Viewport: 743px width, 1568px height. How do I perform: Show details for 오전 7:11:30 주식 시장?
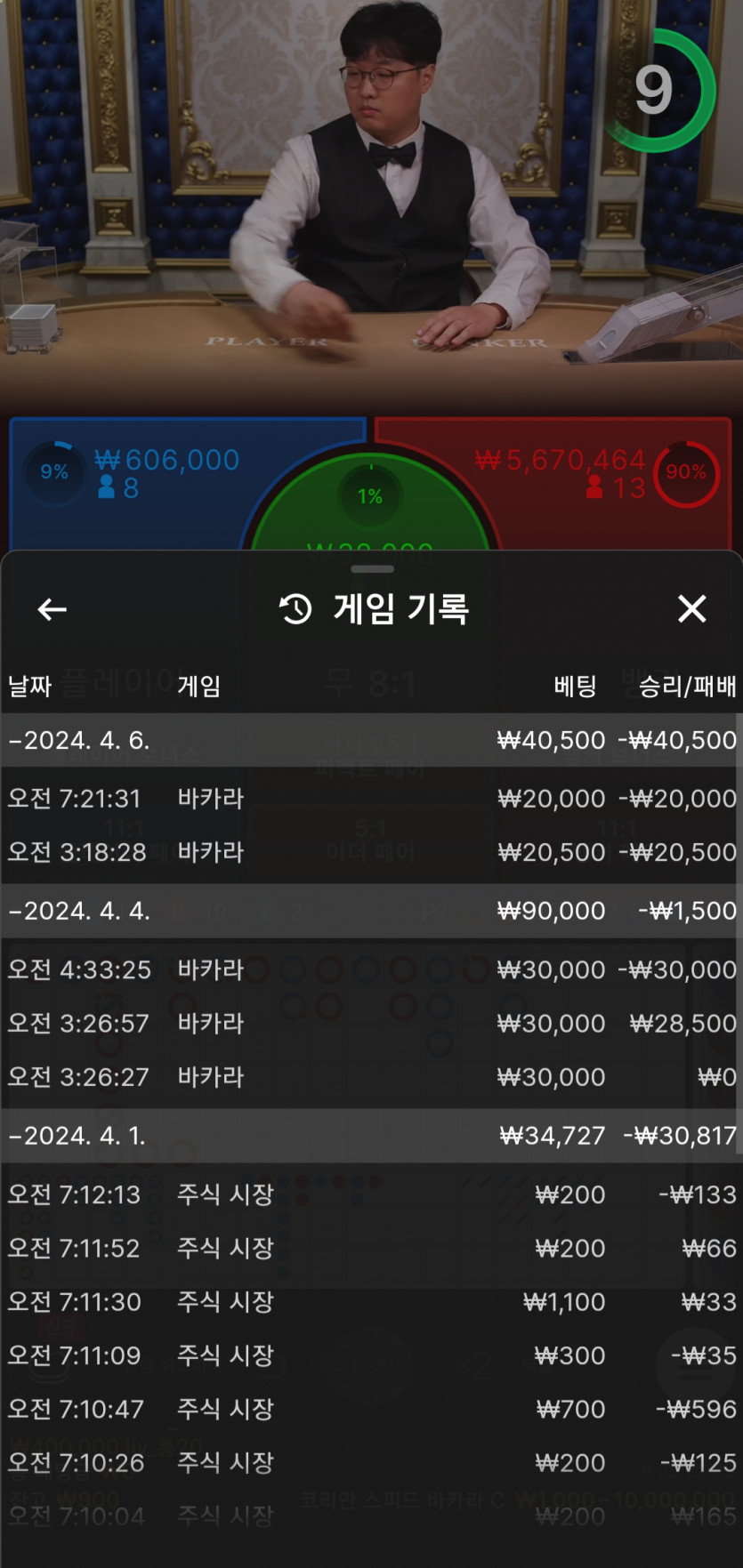pos(371,1302)
